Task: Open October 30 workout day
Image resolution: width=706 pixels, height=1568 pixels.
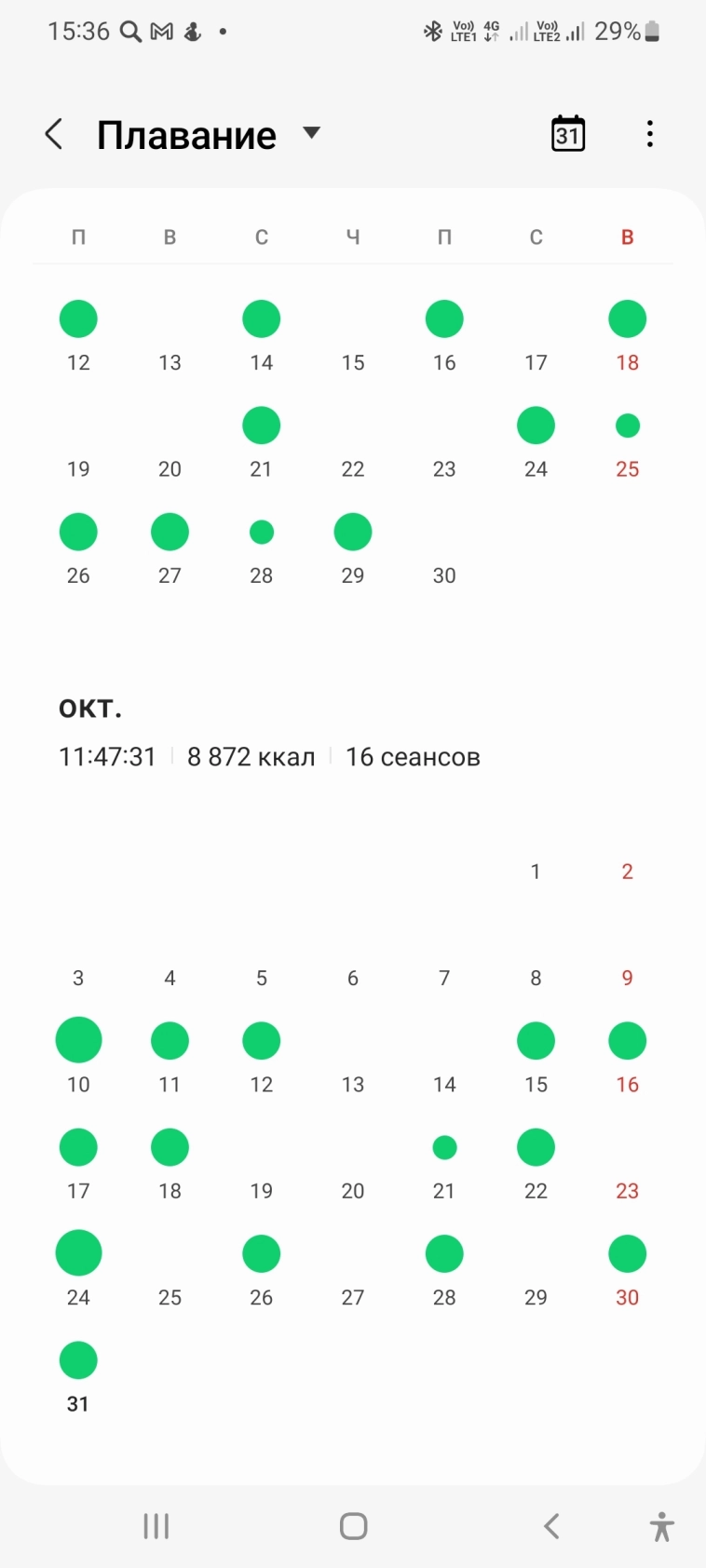Action: pos(627,1253)
